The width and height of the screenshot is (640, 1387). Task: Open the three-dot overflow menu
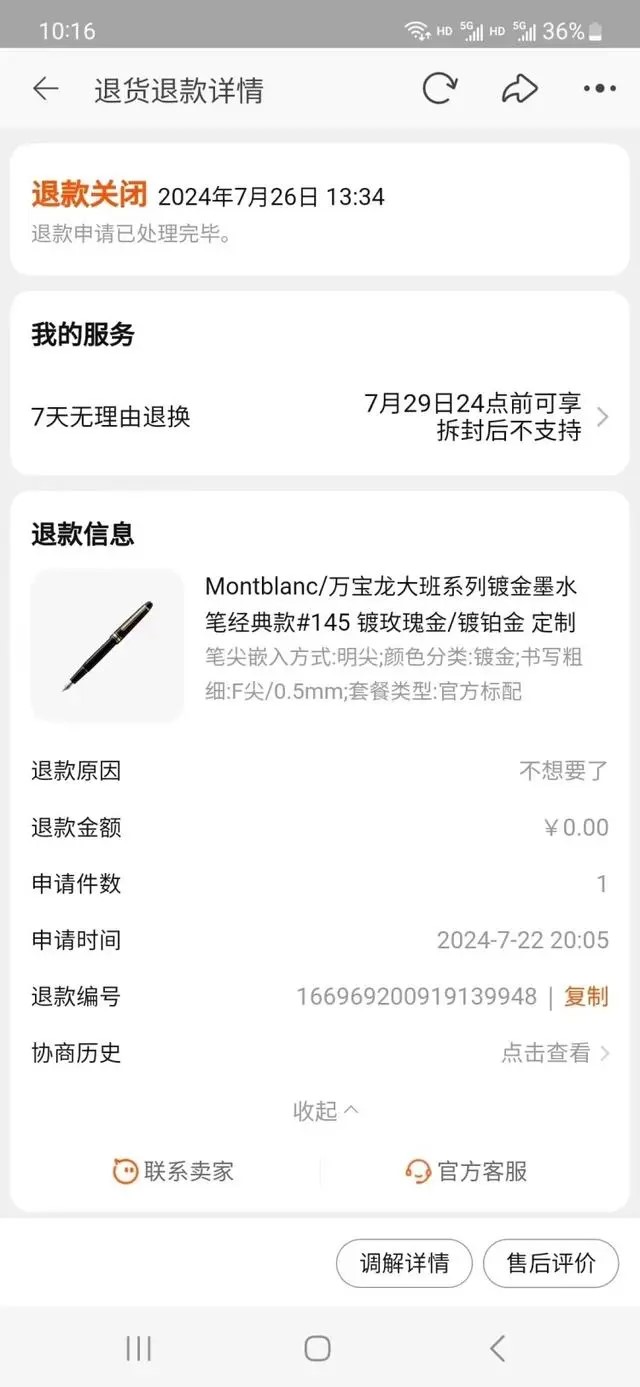(599, 89)
